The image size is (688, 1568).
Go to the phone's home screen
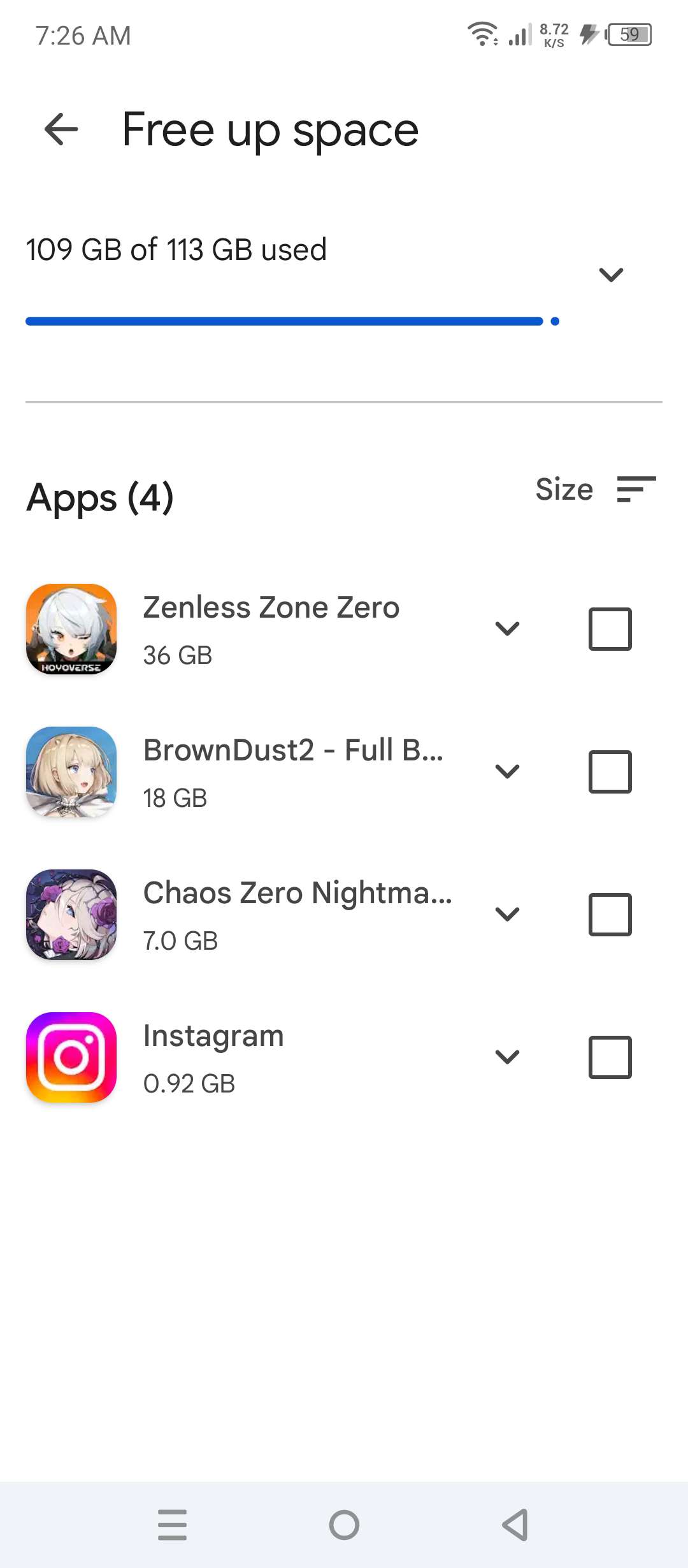tap(344, 1525)
